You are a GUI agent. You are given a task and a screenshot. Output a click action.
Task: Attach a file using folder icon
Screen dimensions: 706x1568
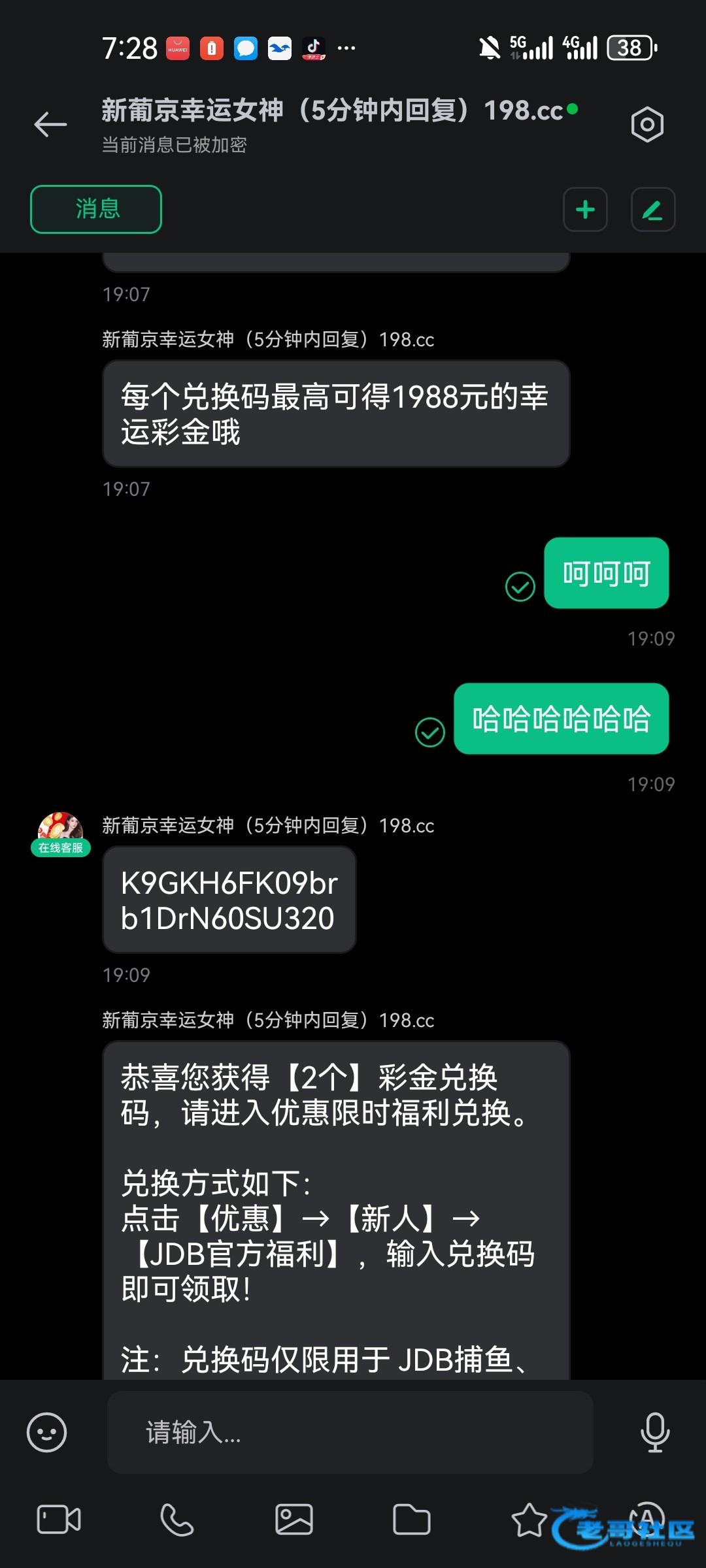click(x=412, y=1519)
